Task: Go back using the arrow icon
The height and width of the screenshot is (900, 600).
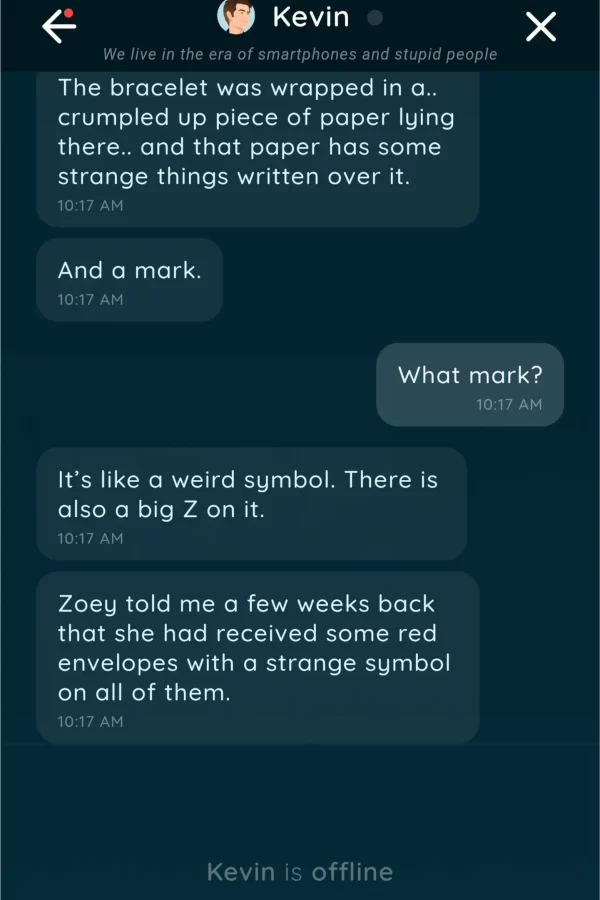Action: [x=58, y=27]
